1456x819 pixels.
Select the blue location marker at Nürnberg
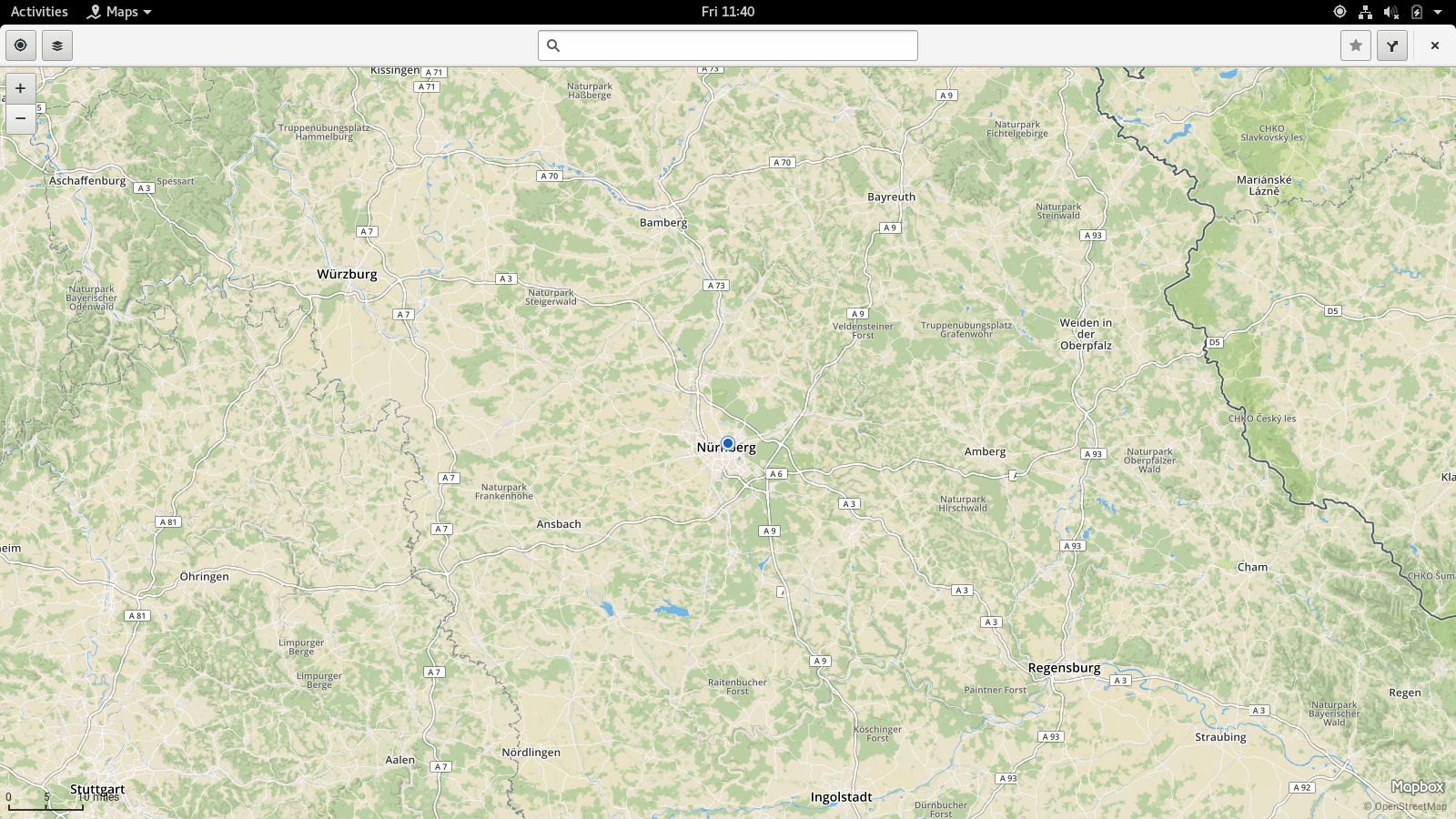coord(728,444)
